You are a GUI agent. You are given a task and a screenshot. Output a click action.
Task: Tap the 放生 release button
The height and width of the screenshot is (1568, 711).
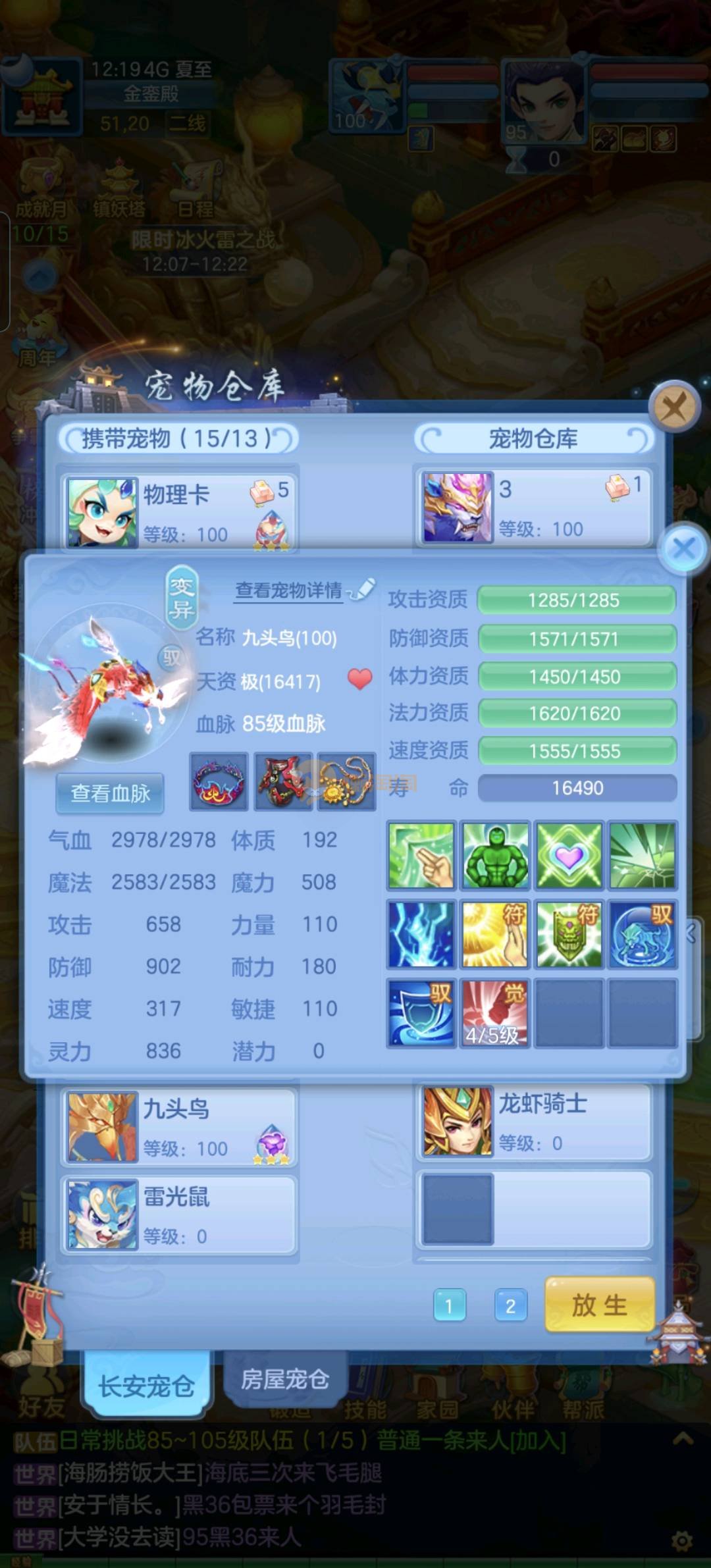click(599, 1304)
